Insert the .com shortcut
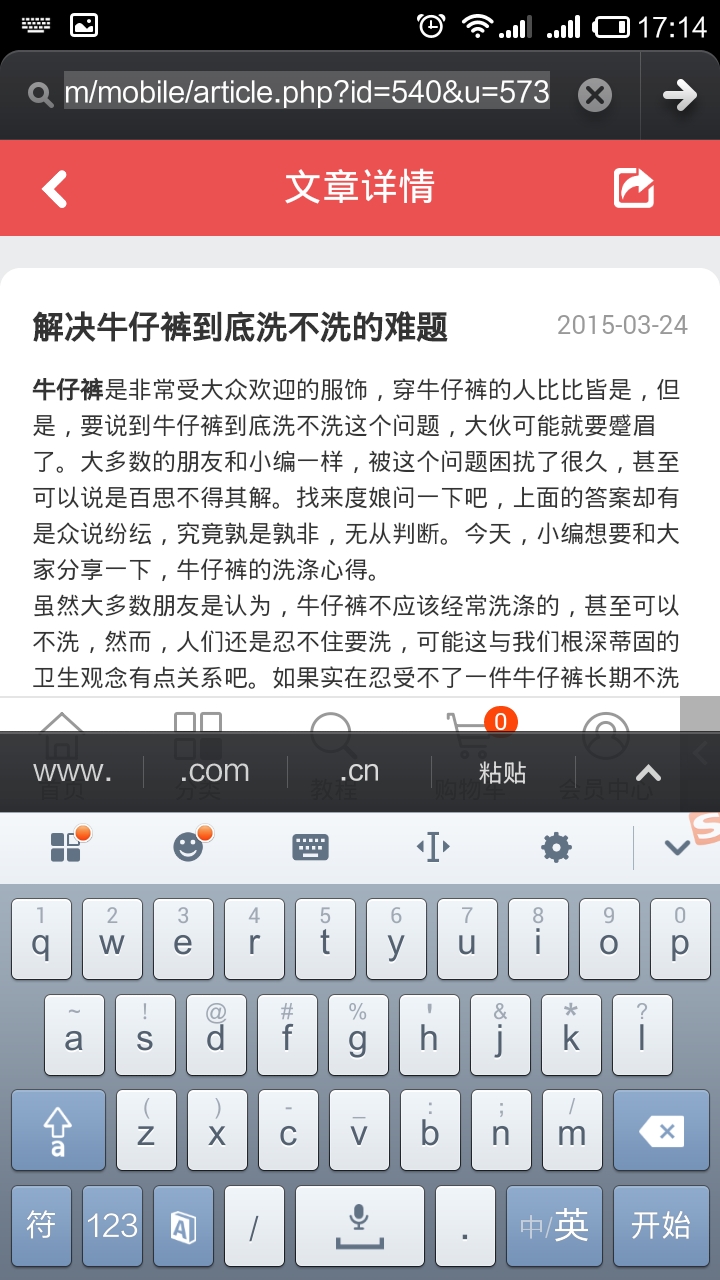This screenshot has width=720, height=1280. [215, 772]
